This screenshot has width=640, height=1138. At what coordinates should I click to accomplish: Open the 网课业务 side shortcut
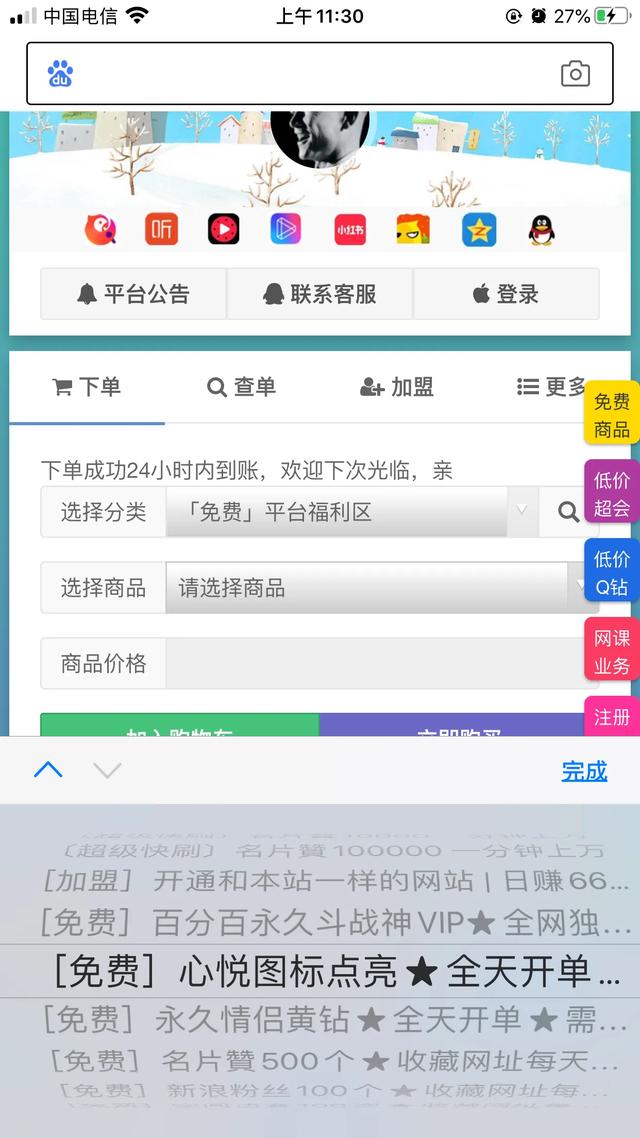click(612, 651)
